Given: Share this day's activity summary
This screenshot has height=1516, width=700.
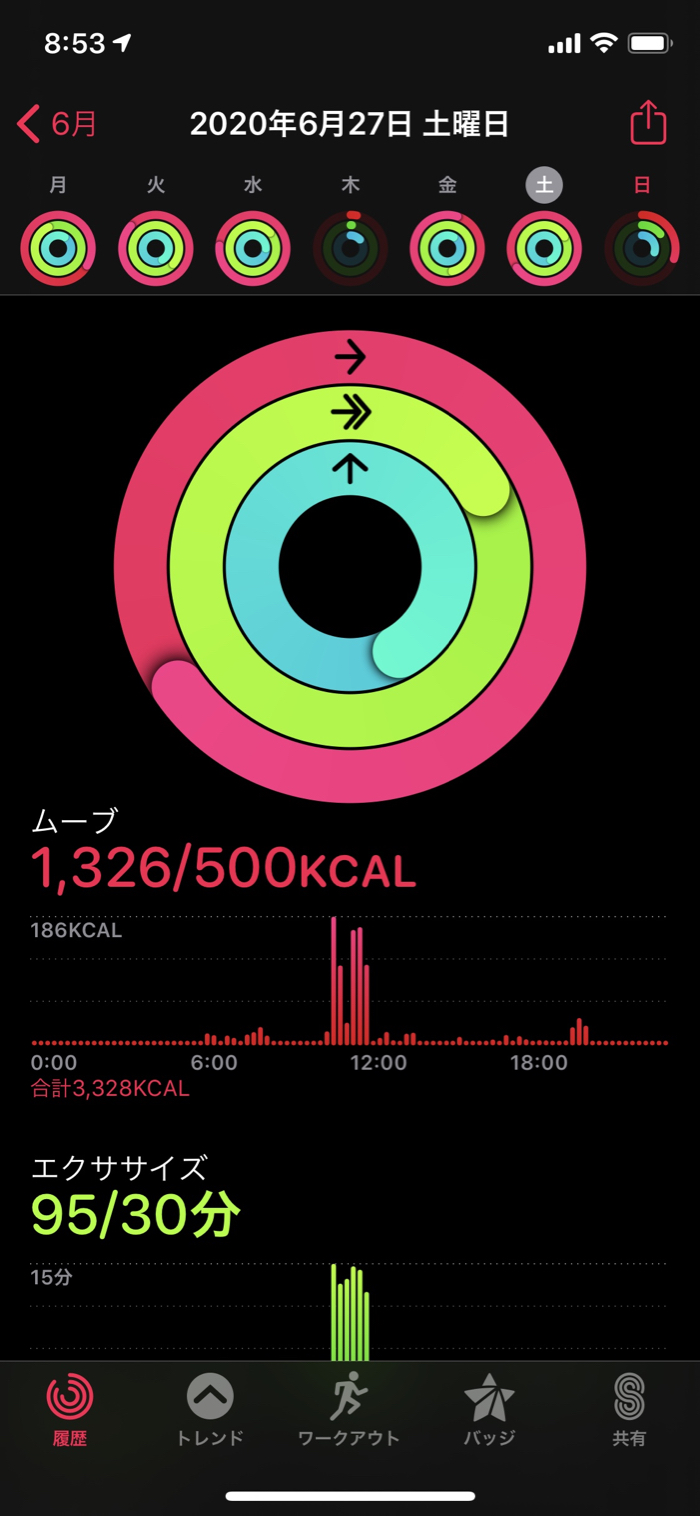Looking at the screenshot, I should [648, 124].
